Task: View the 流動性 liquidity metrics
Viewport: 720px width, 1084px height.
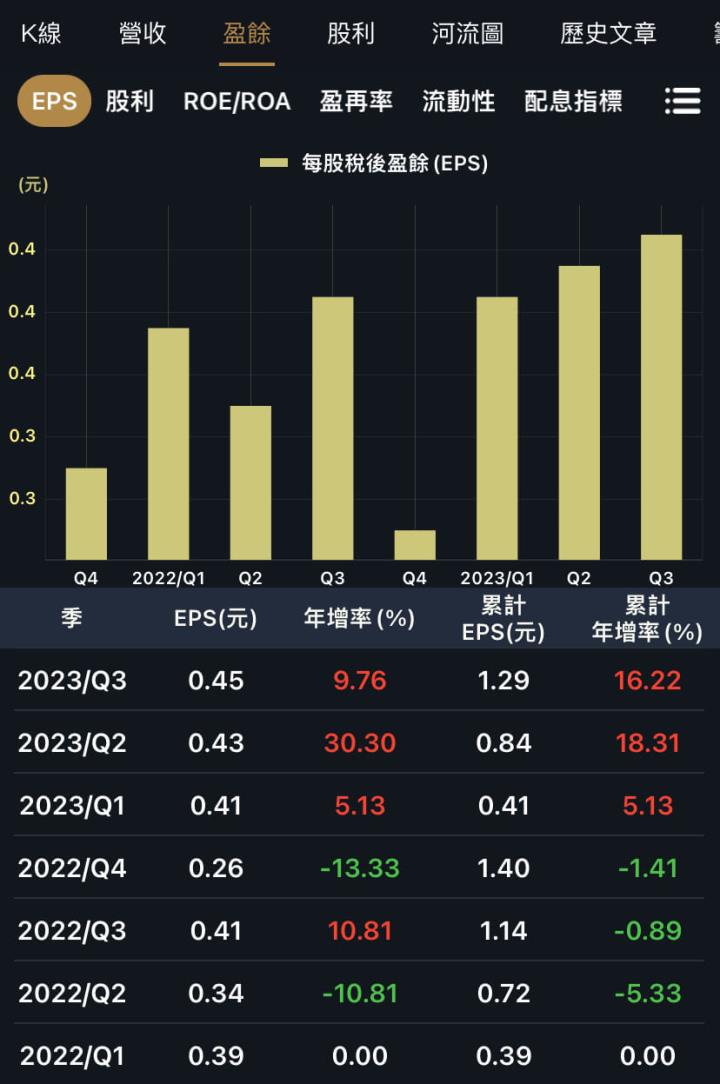Action: point(458,101)
